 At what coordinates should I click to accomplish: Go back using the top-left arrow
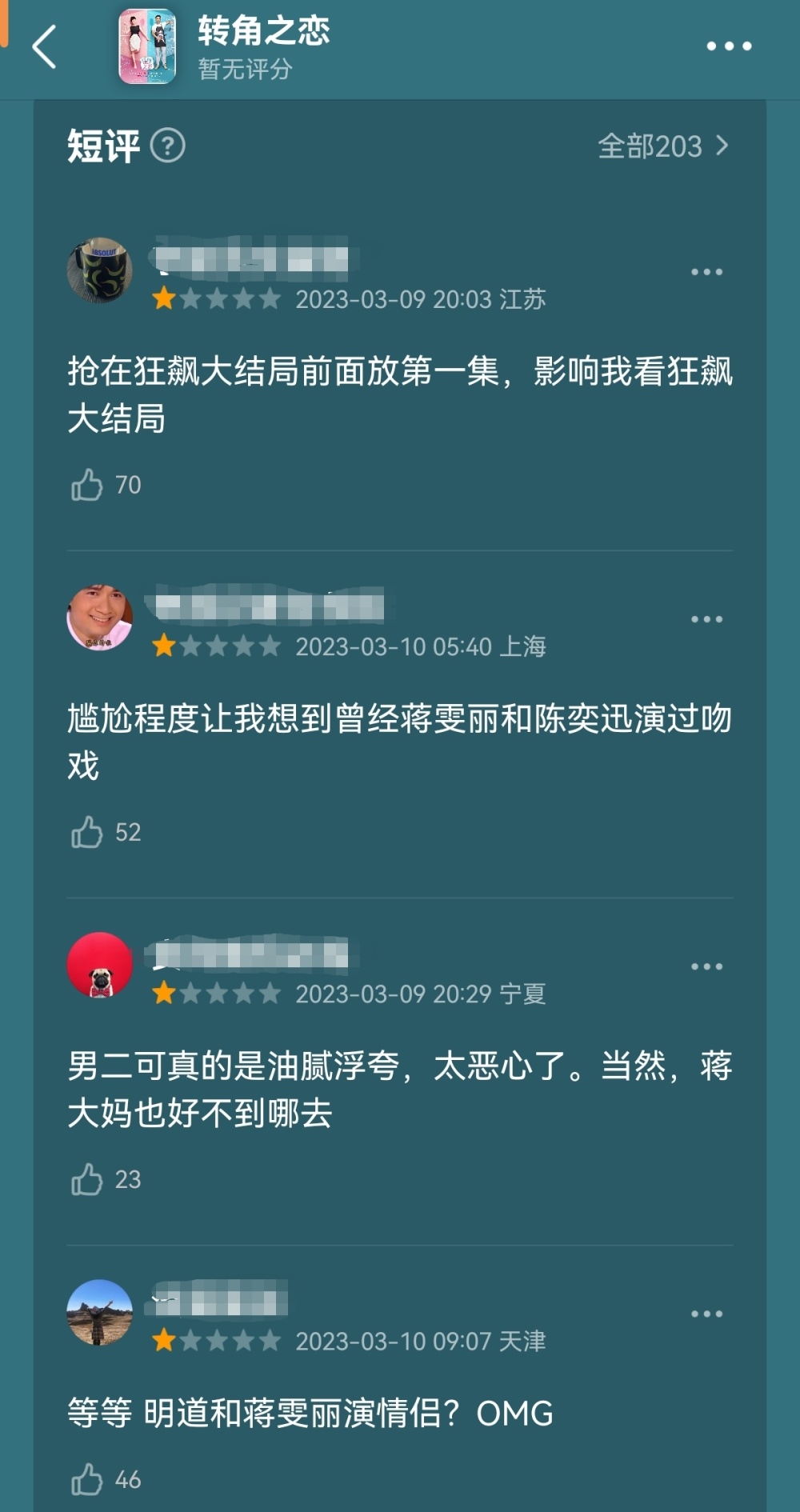tap(45, 46)
